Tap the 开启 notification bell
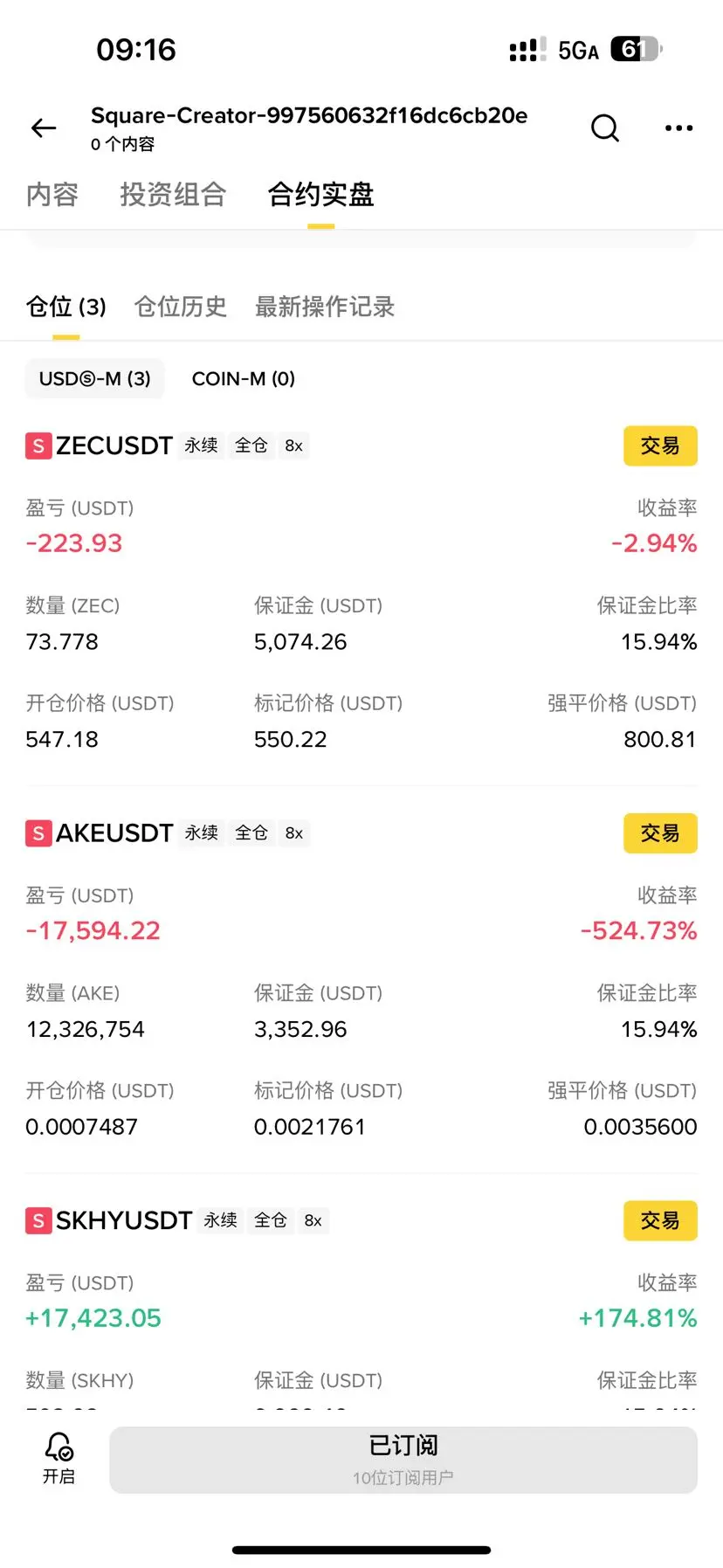The image size is (723, 1568). (x=59, y=1458)
